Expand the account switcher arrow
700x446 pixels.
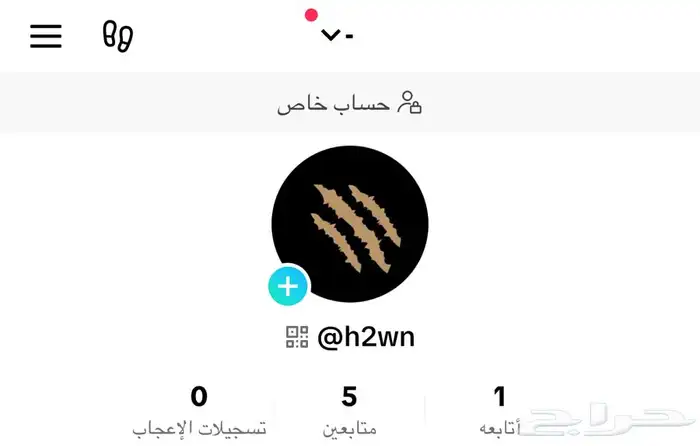click(x=332, y=36)
